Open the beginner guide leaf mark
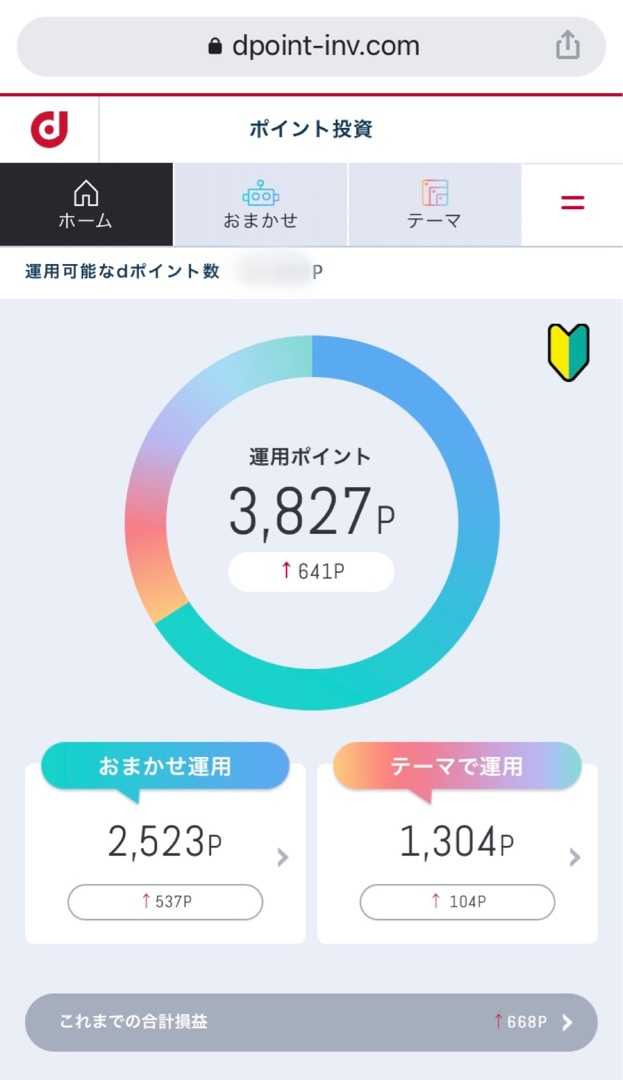The height and width of the screenshot is (1080, 623). click(568, 352)
